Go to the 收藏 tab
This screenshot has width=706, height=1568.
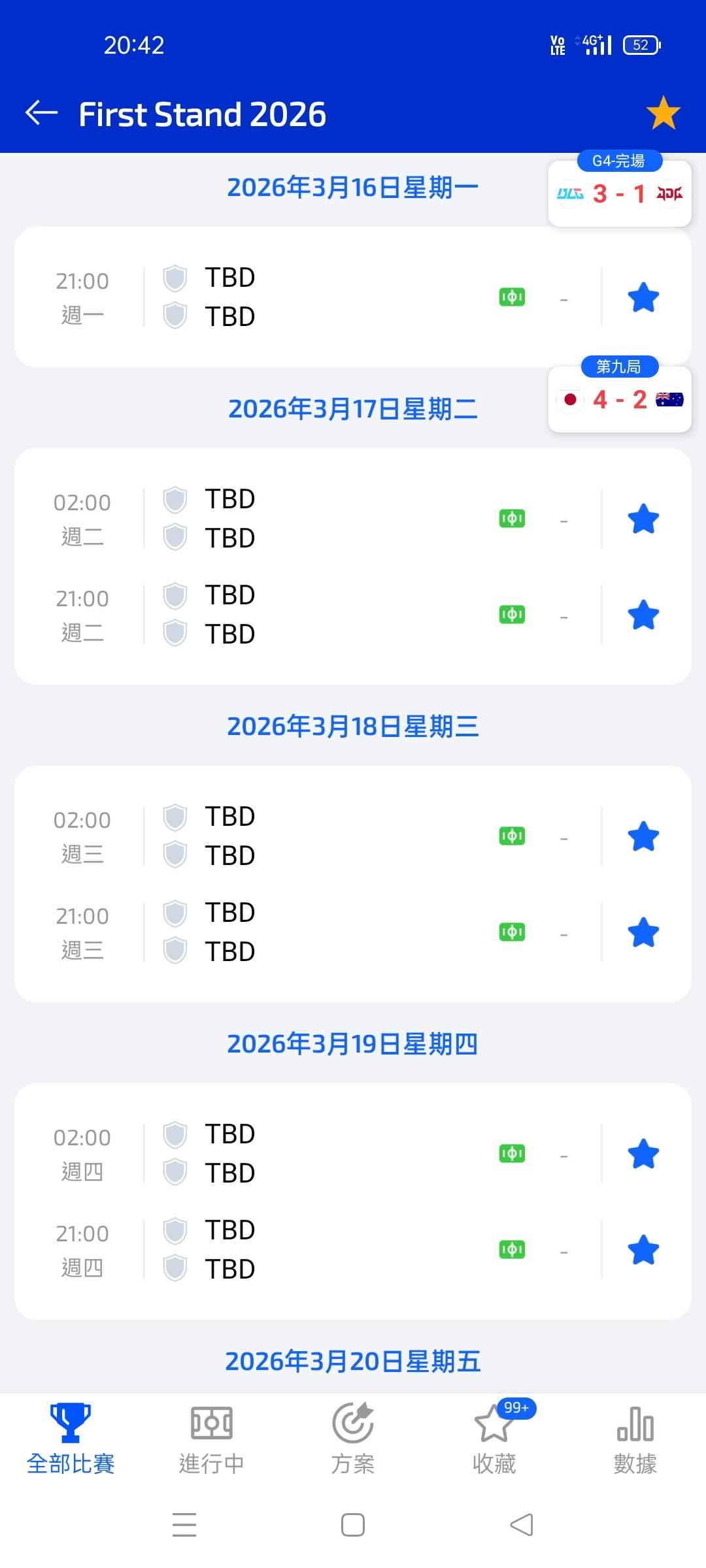(494, 1439)
